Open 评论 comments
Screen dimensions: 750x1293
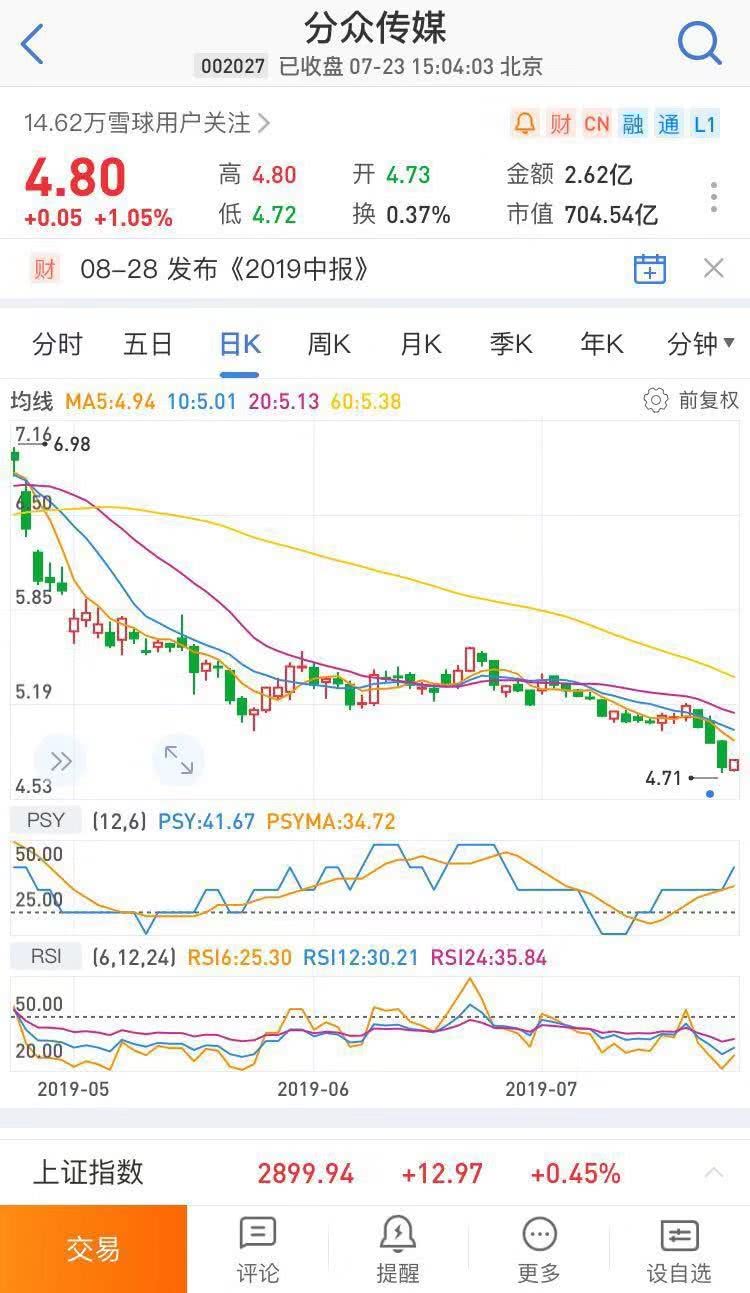point(258,1249)
